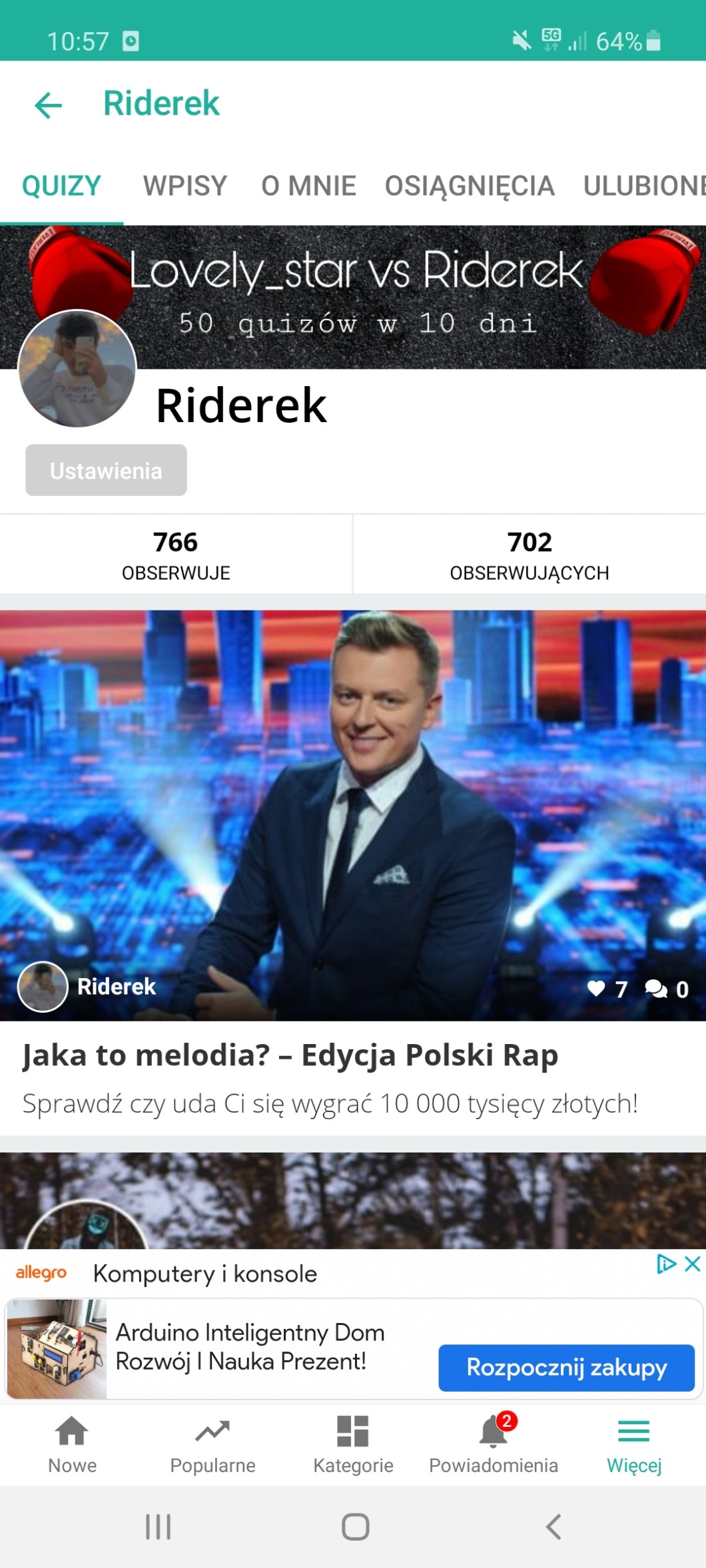This screenshot has width=706, height=1568.
Task: View the 702 OBSERWUJĄCYCH list
Action: (529, 554)
